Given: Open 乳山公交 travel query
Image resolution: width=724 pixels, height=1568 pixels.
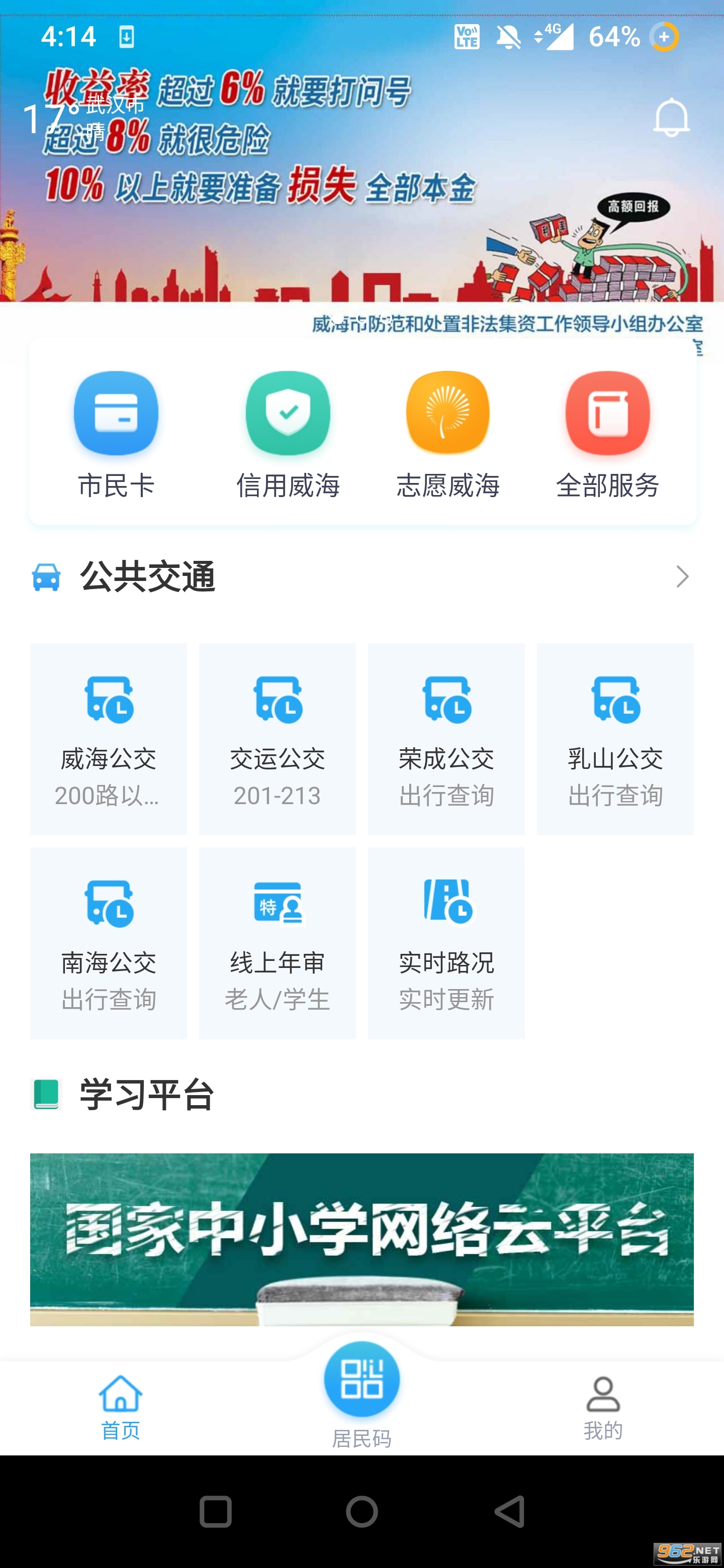Looking at the screenshot, I should click(615, 738).
